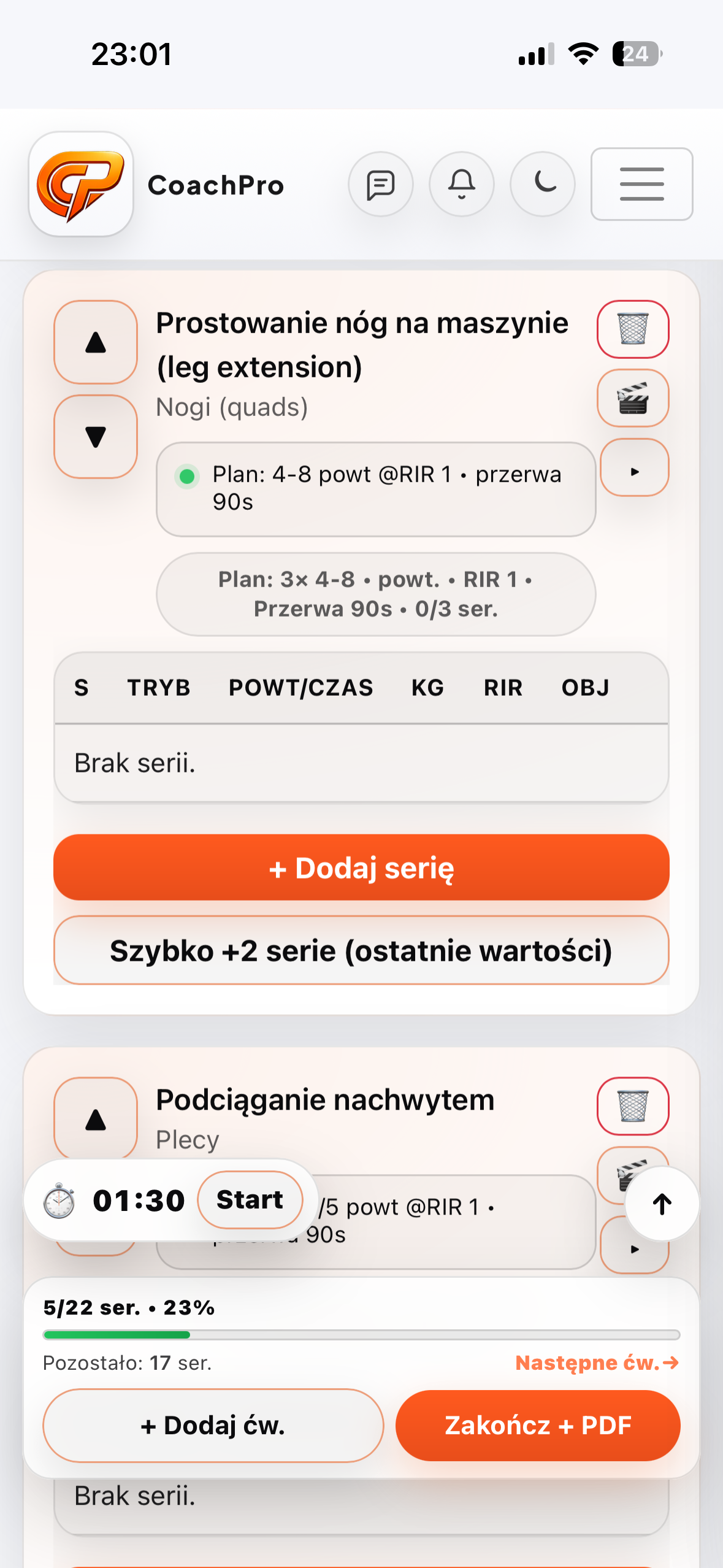Open the hamburger menu
Viewport: 723px width, 1568px height.
coord(641,184)
